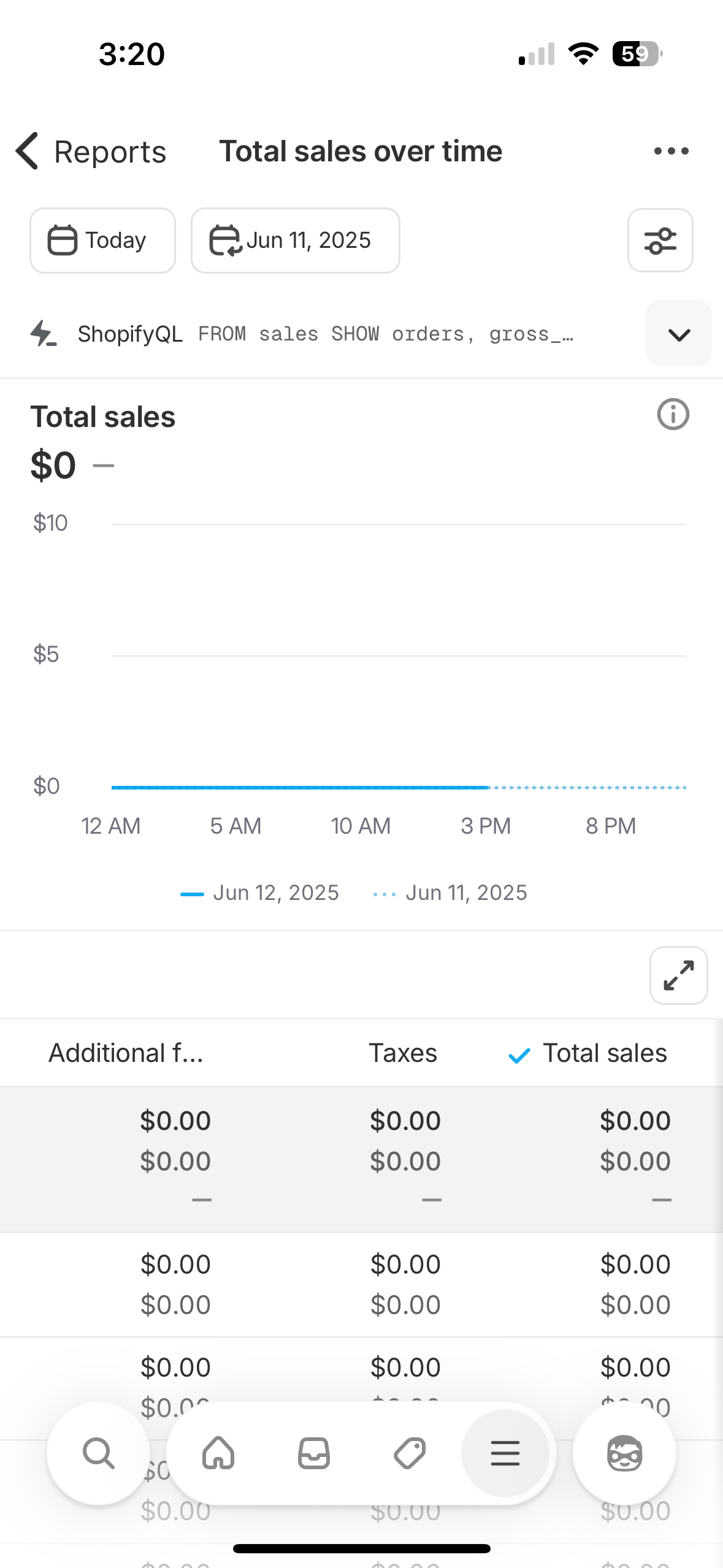This screenshot has height=1568, width=723.
Task: Switch to the Orders inbox tab
Action: pos(314,1453)
